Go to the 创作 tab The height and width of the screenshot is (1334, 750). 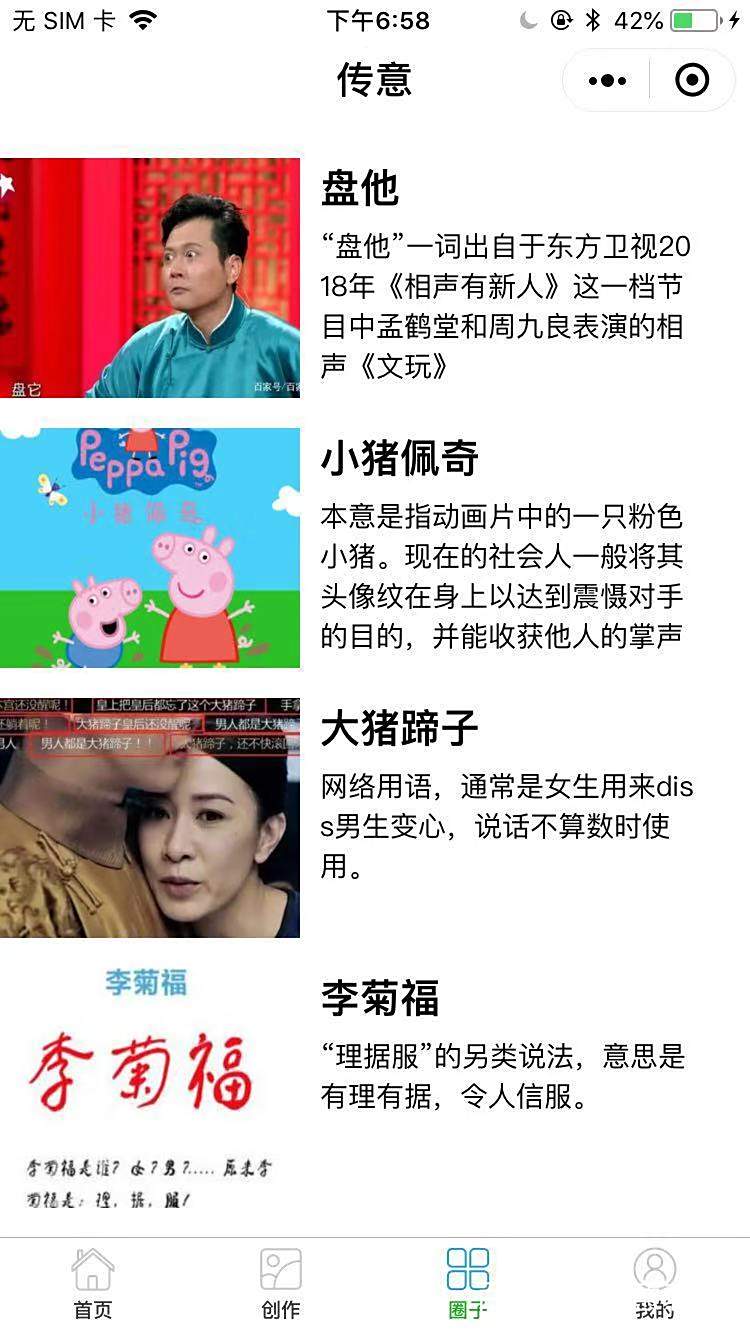coord(281,1283)
